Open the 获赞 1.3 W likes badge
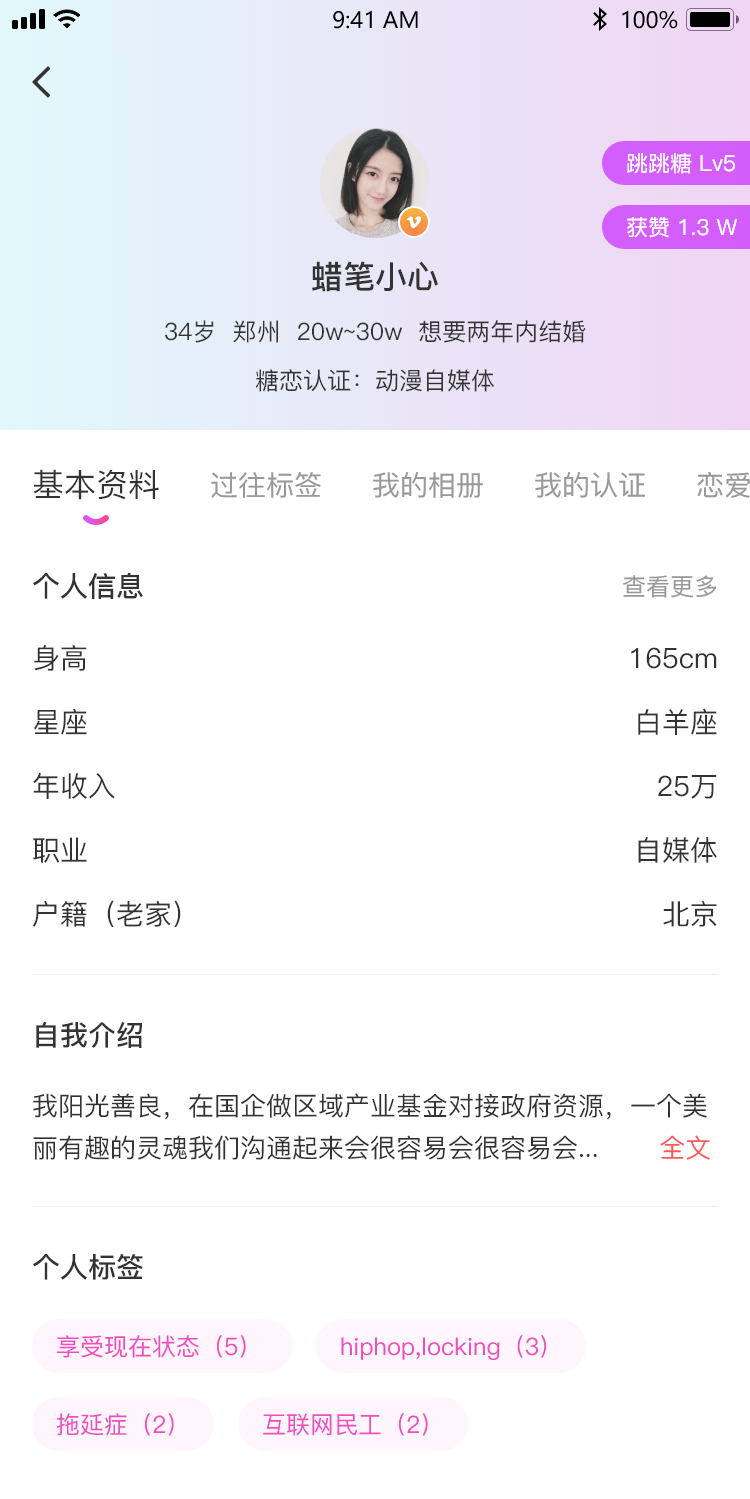The height and width of the screenshot is (1499, 750). click(x=680, y=227)
